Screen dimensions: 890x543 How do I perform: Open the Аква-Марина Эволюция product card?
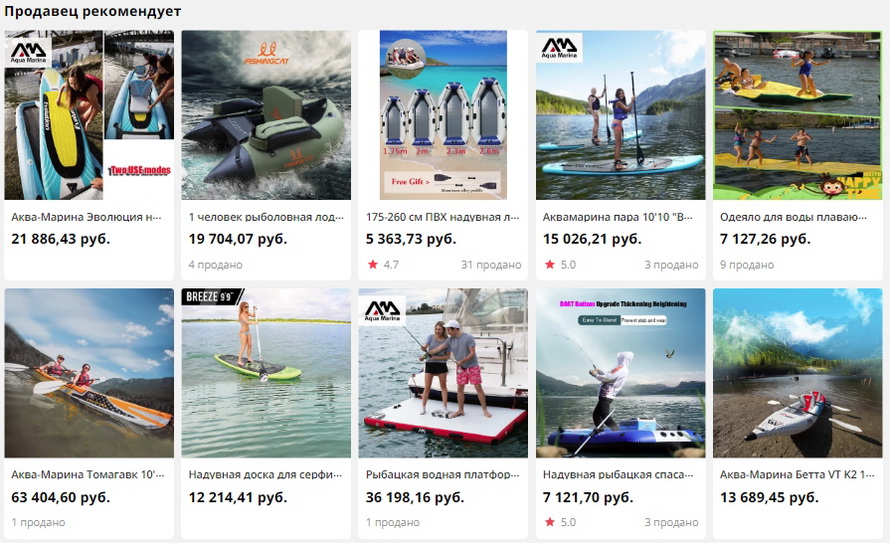coord(88,115)
